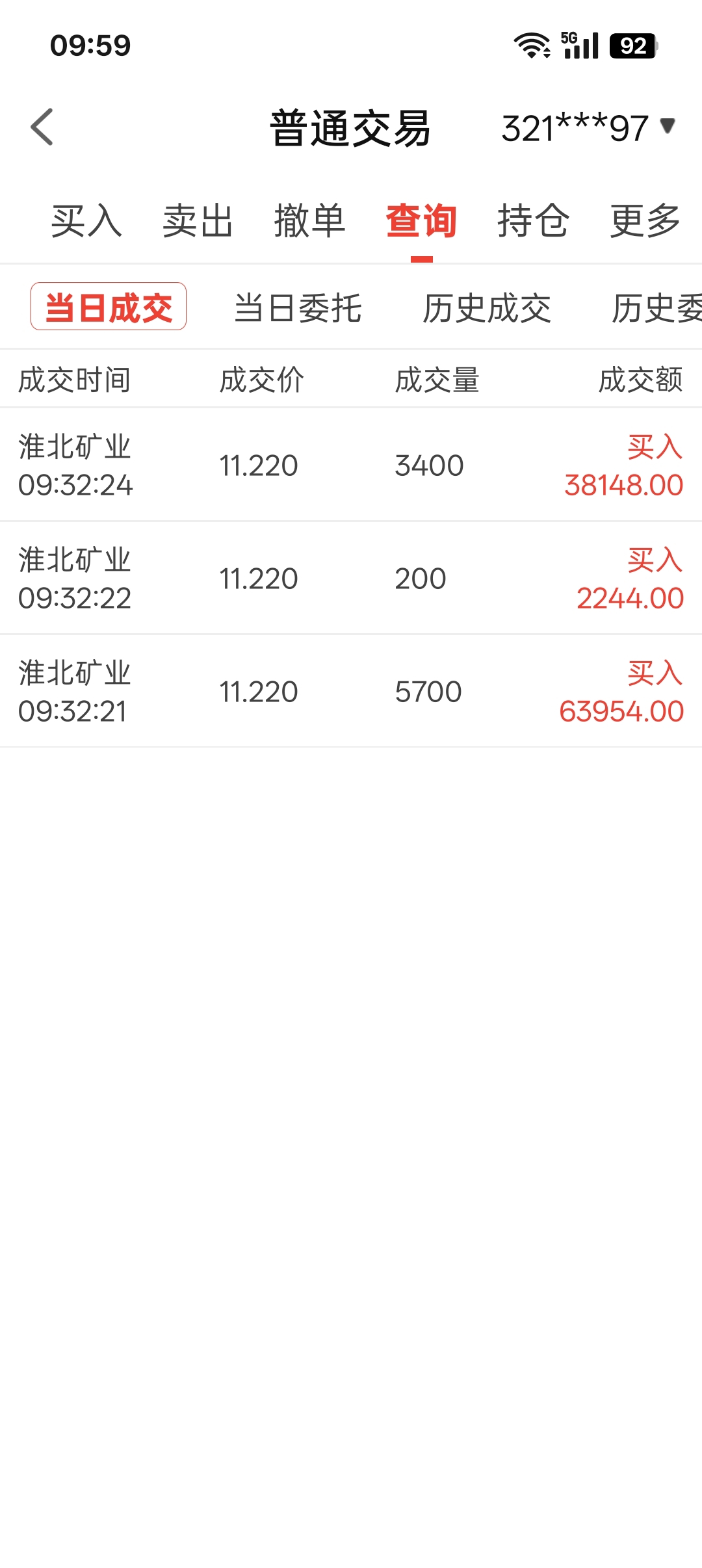Open the 淮北矿业 trade at 09:32:21
The width and height of the screenshot is (702, 1568).
[x=351, y=691]
